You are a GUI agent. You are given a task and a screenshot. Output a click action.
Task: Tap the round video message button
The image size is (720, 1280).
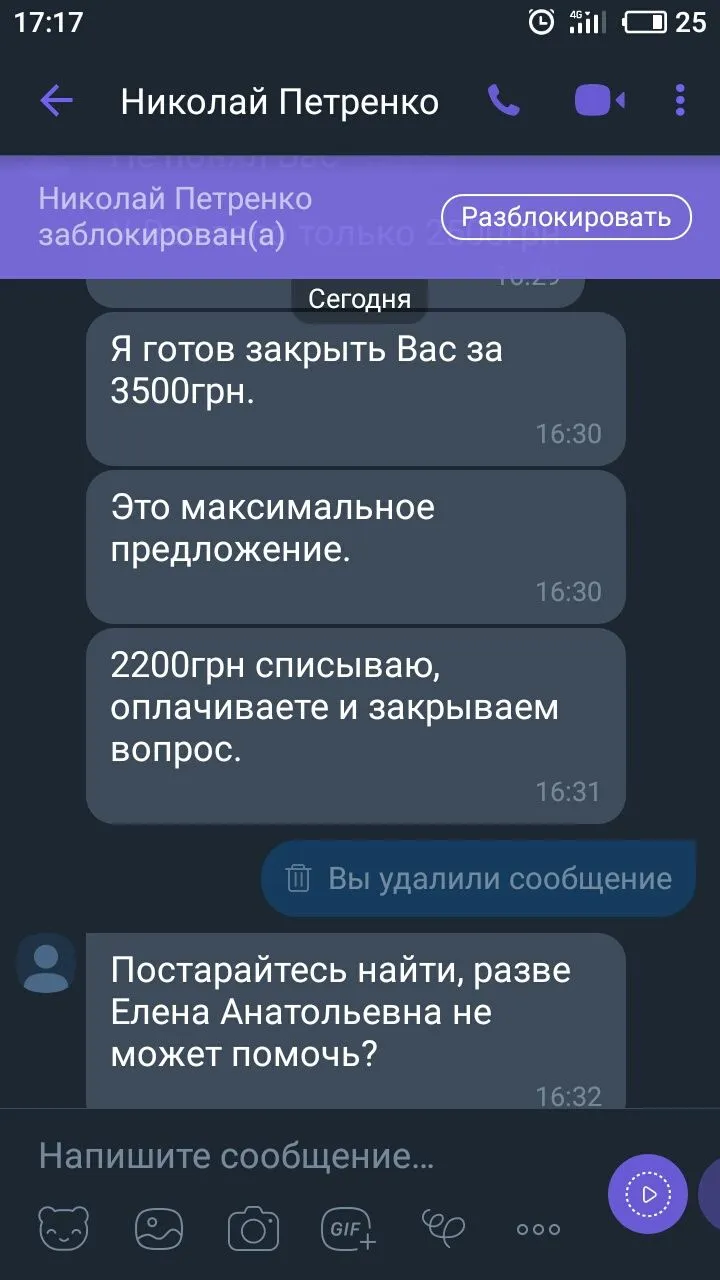[x=648, y=1193]
